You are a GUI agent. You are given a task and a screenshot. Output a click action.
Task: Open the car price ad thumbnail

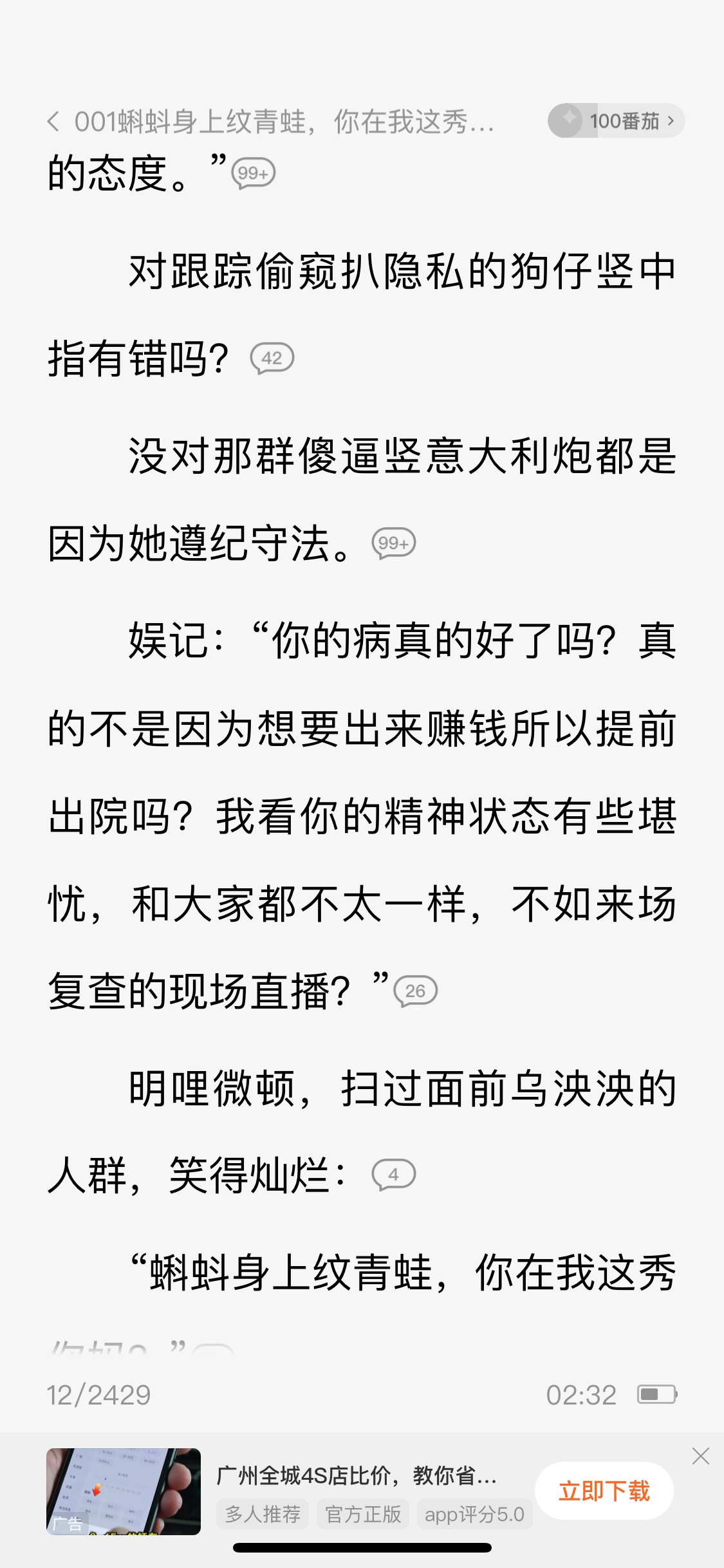pos(124,1491)
